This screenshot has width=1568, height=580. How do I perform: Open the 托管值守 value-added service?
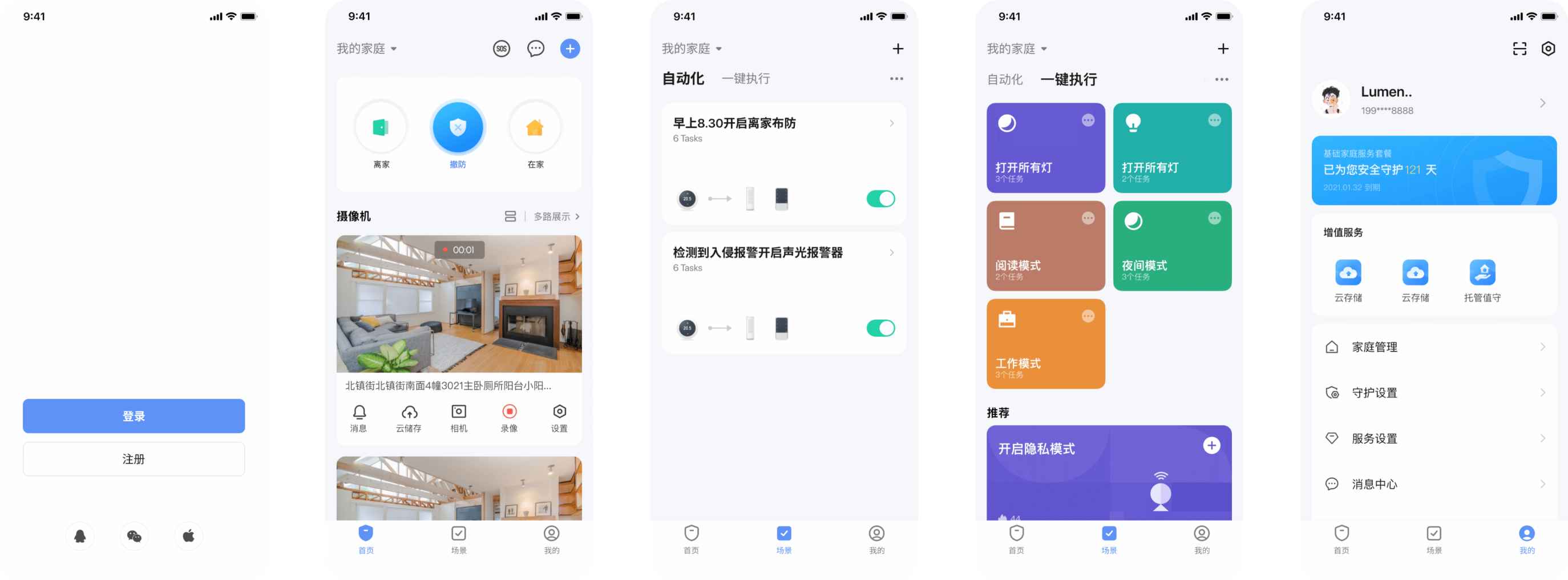click(1482, 280)
